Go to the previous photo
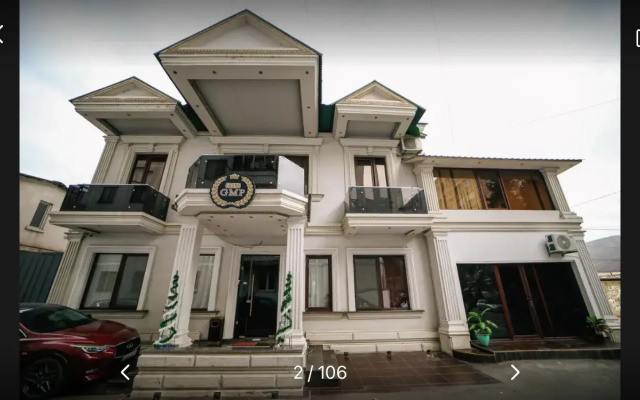 [125, 372]
